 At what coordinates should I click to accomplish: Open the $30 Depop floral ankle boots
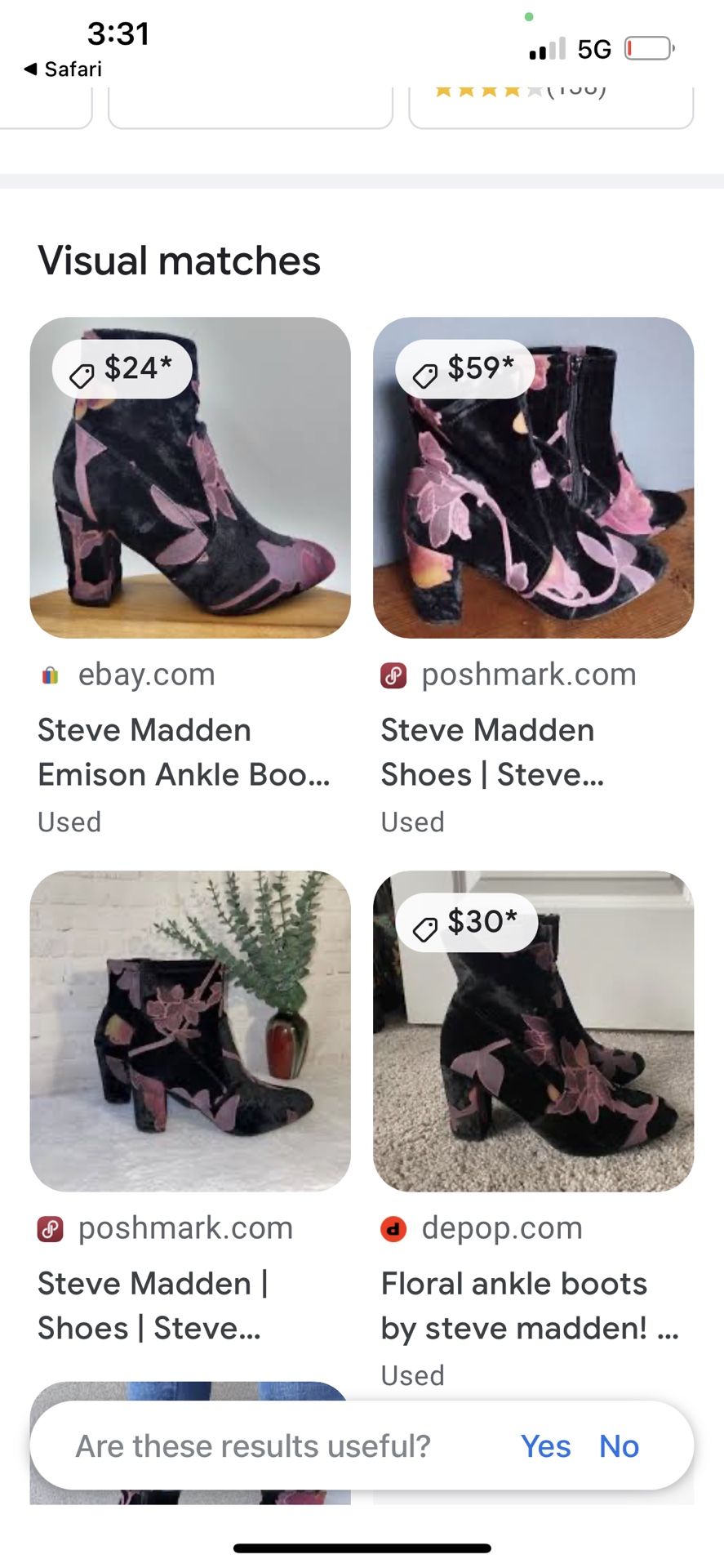(534, 1031)
